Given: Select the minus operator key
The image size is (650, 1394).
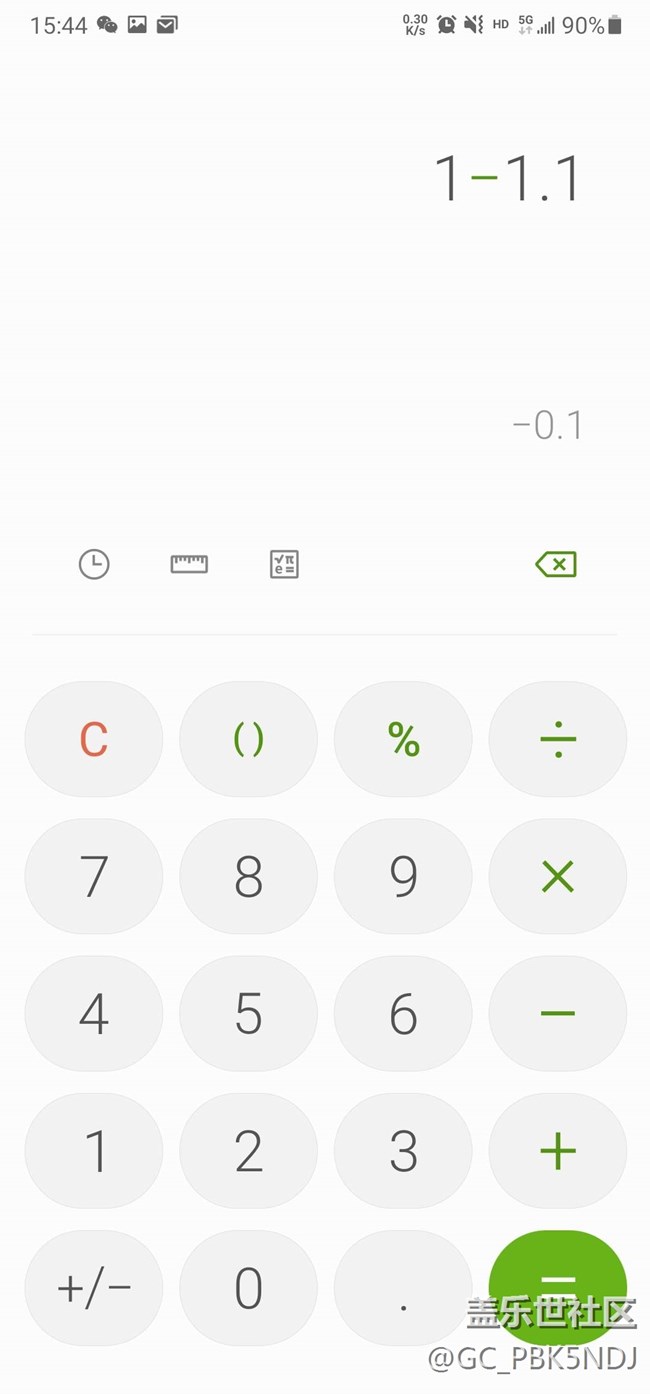Looking at the screenshot, I should tap(557, 1014).
